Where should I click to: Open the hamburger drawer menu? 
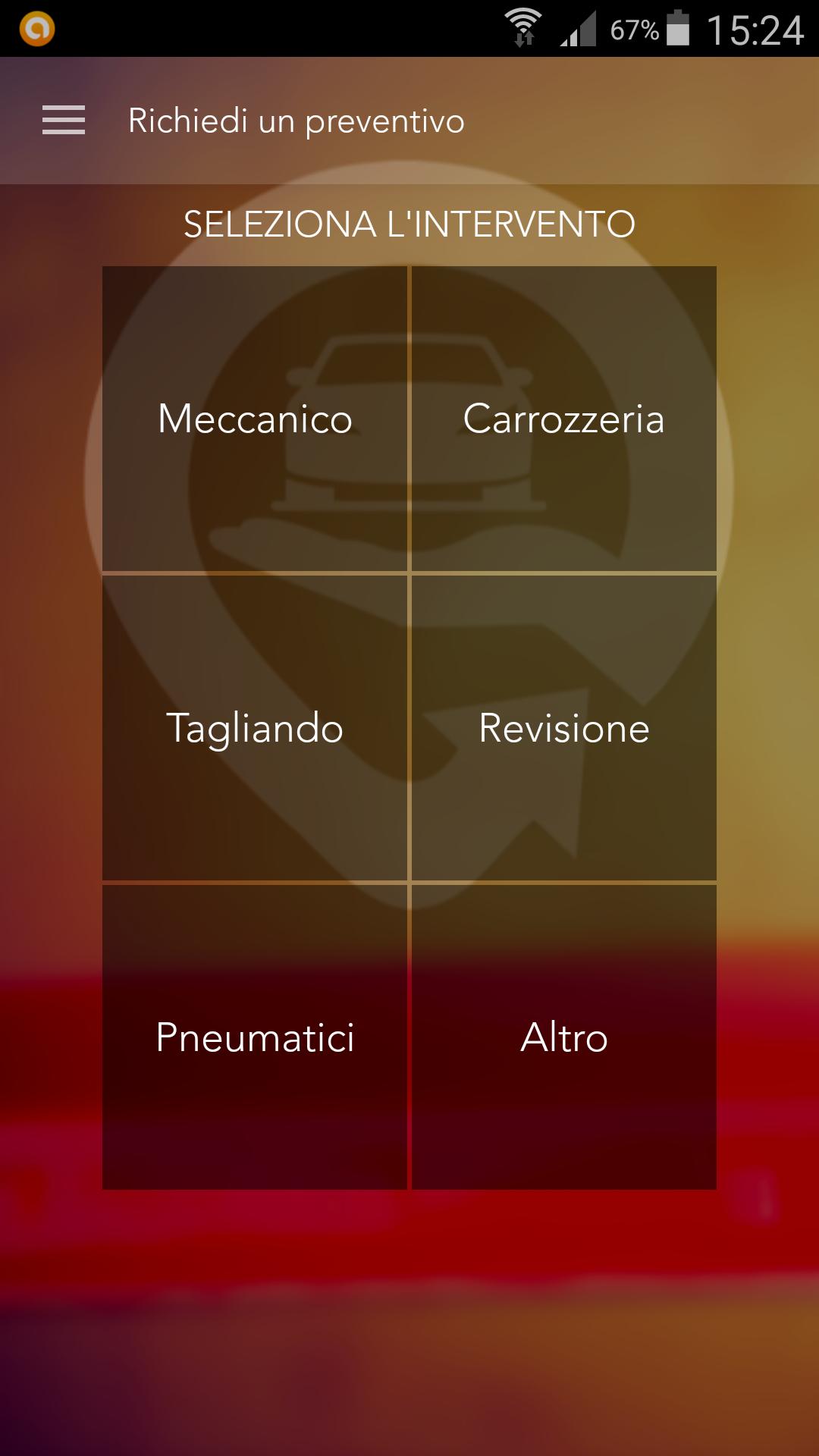64,121
